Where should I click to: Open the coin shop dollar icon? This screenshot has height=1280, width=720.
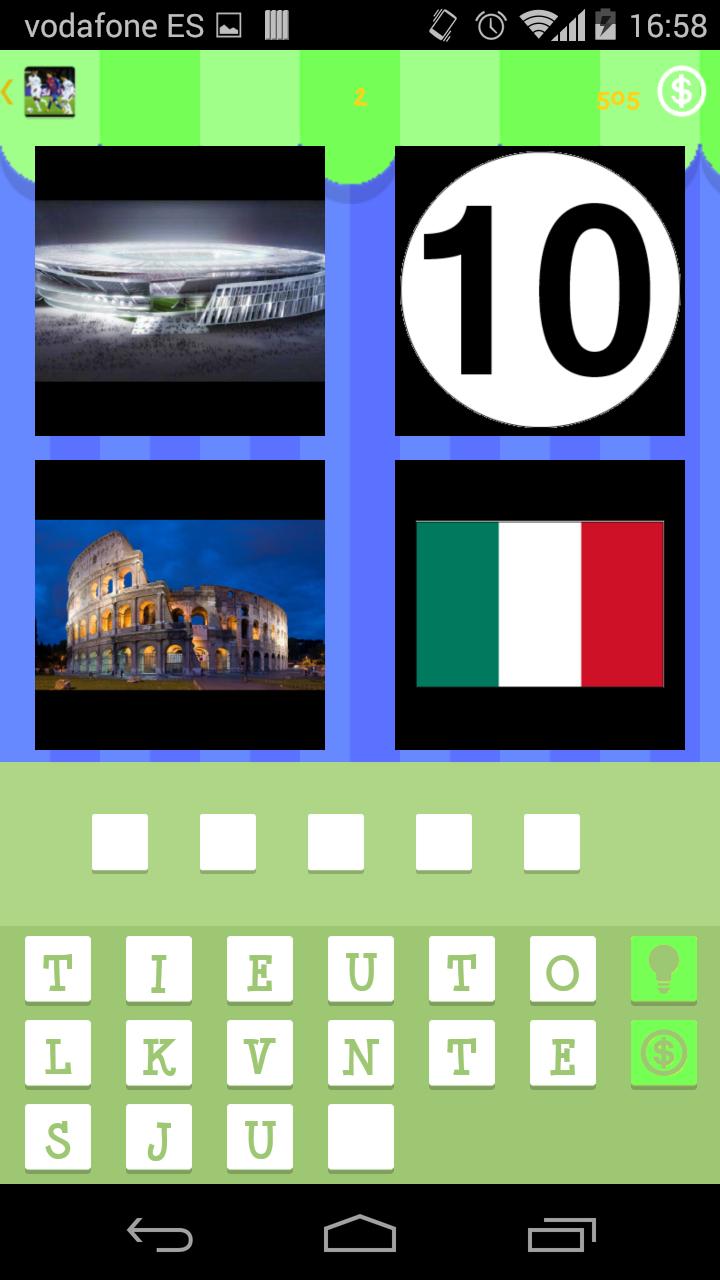(681, 93)
